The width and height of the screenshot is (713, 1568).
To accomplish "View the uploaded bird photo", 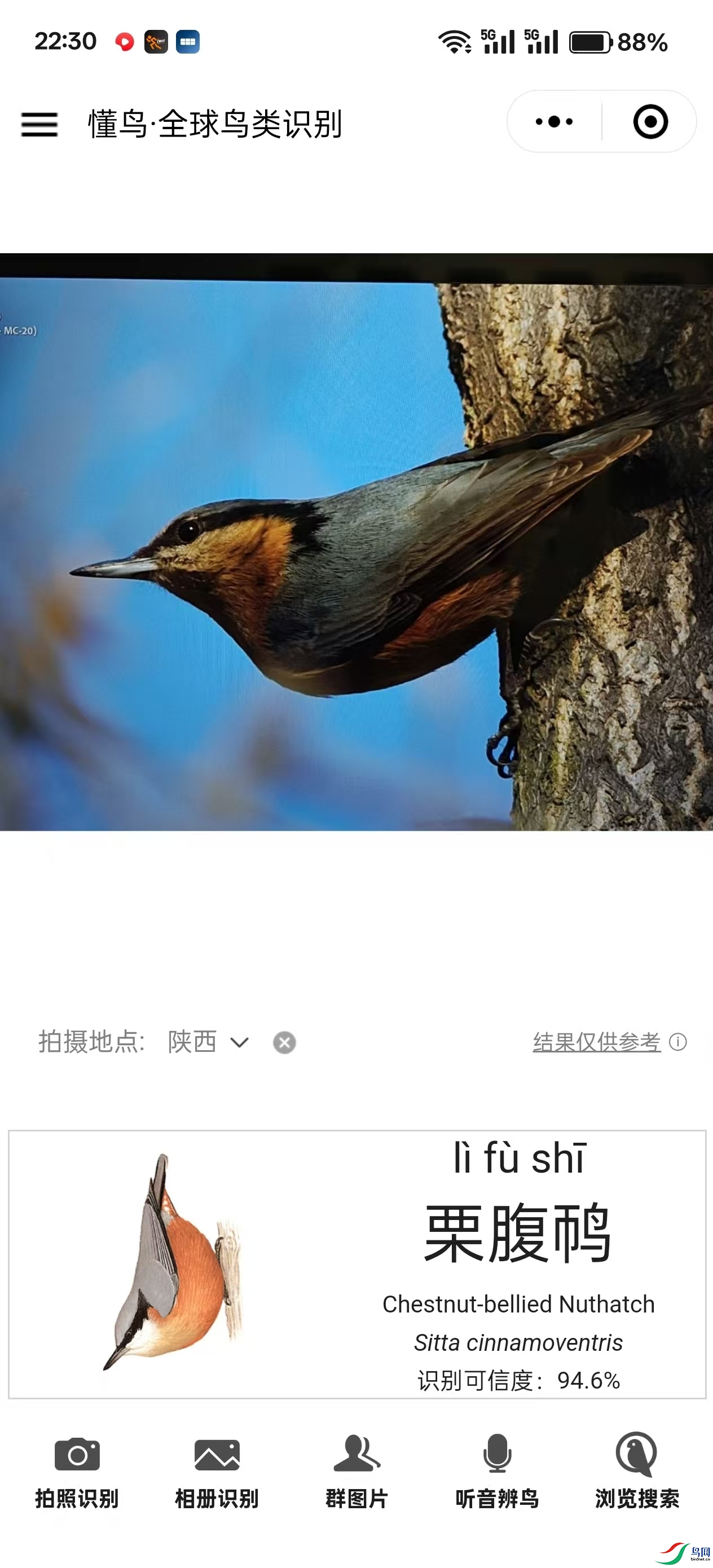I will (357, 541).
